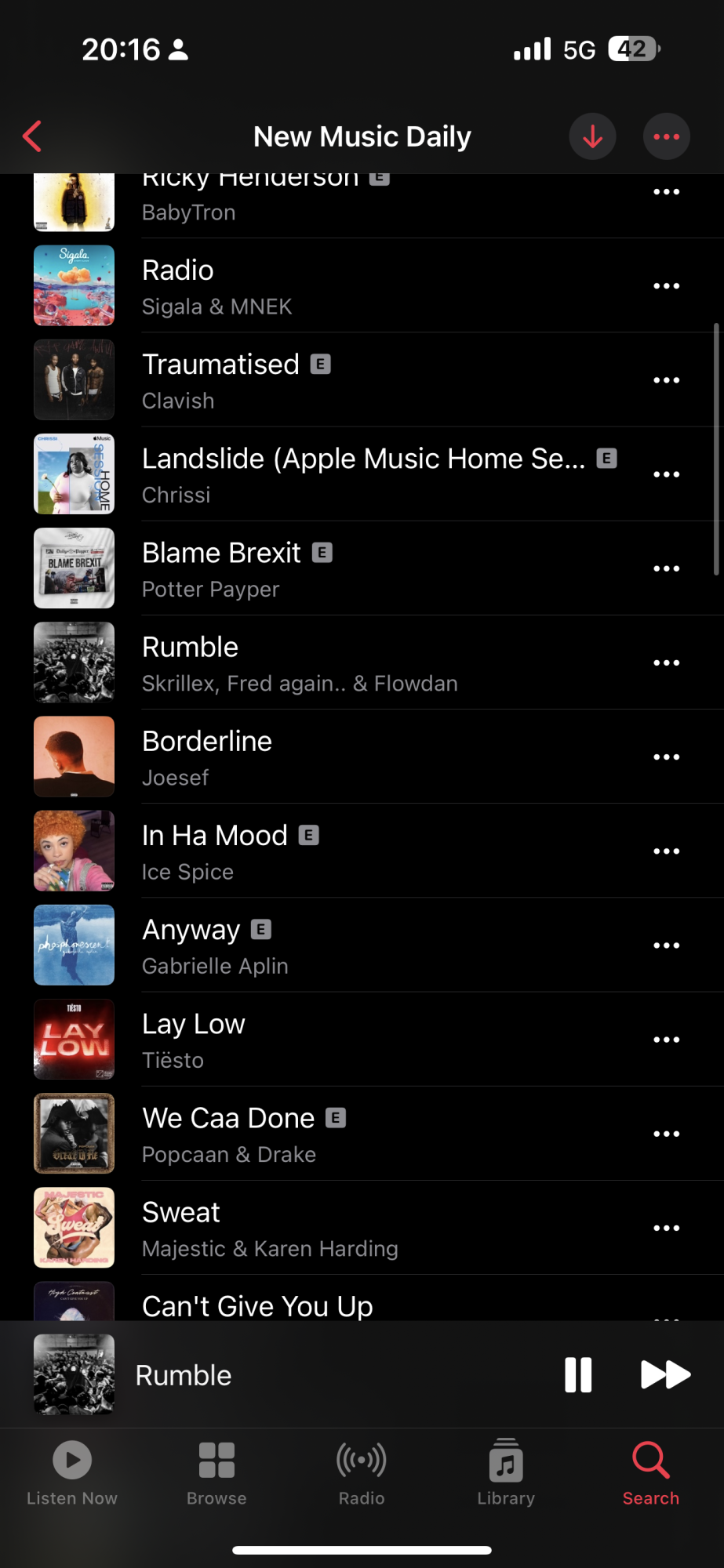Download the New Music Daily playlist

pos(592,136)
